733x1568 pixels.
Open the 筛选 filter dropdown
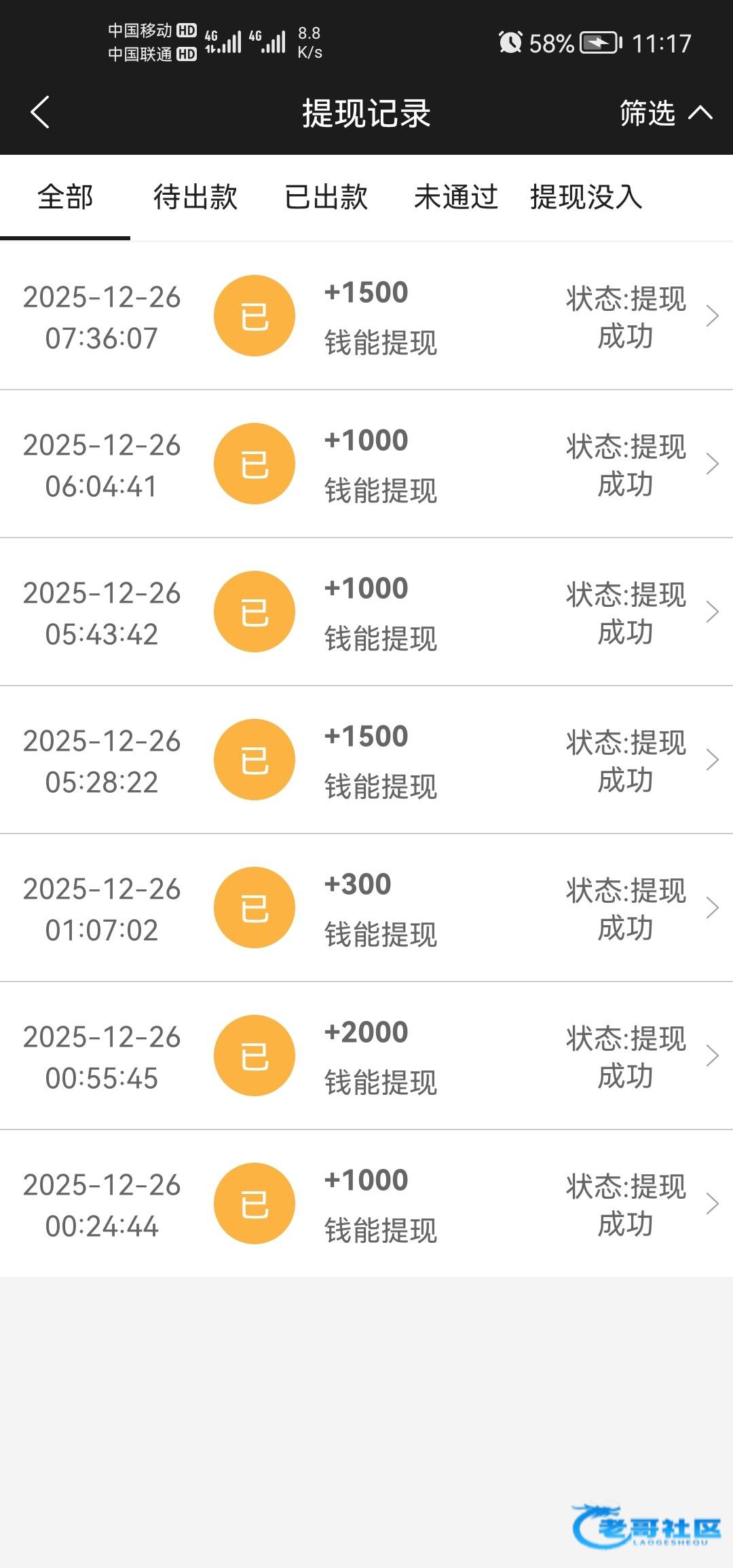pyautogui.click(x=665, y=113)
